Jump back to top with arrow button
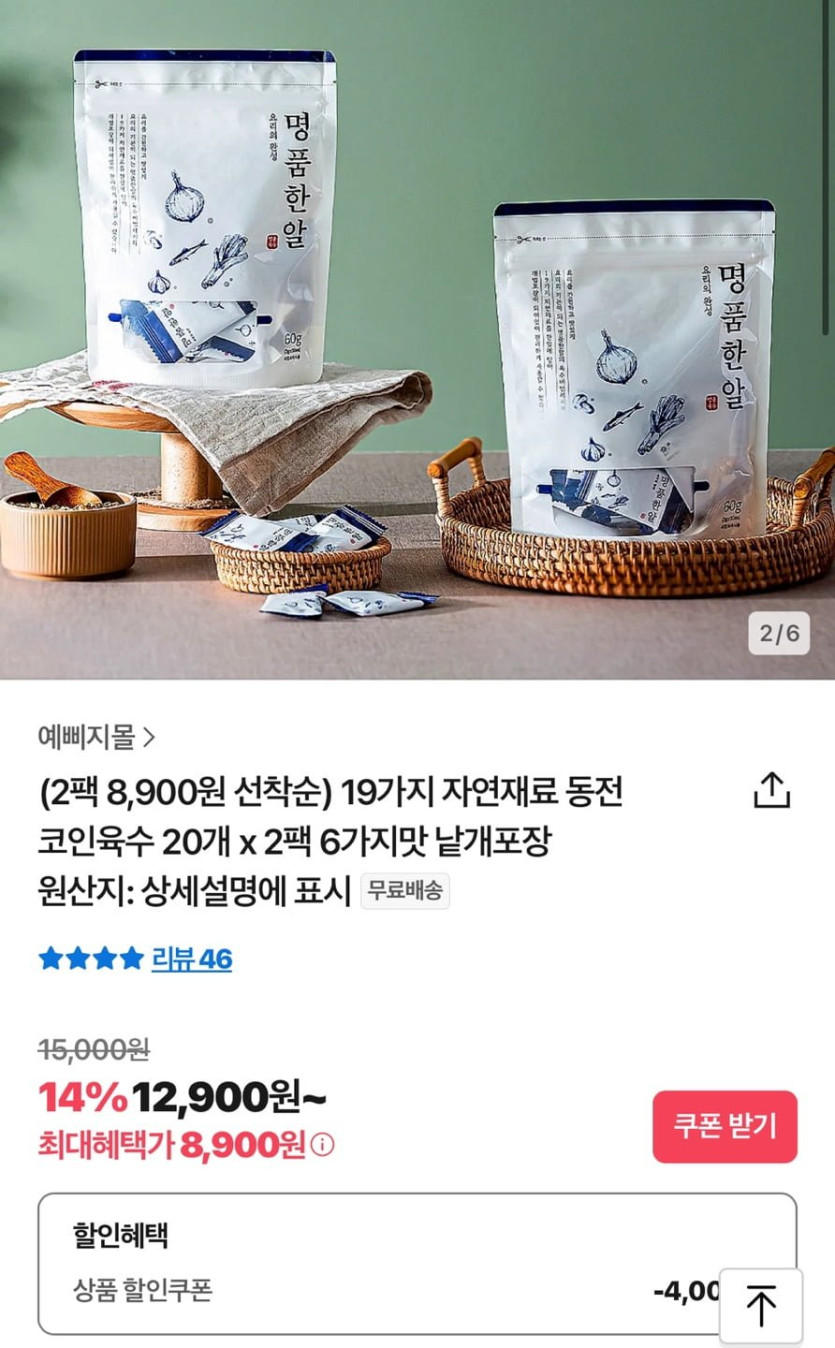 point(761,1305)
